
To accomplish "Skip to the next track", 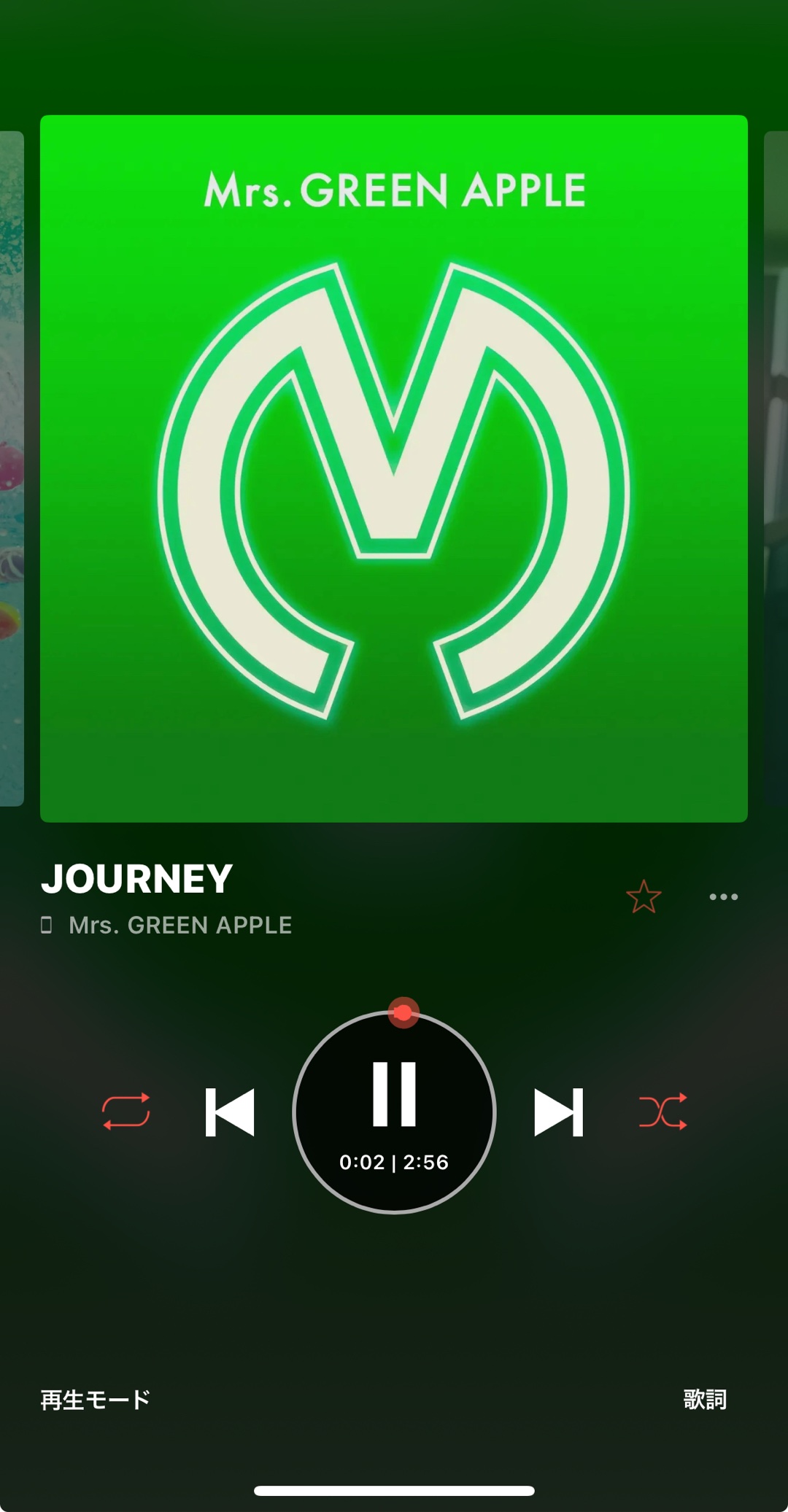I will point(558,1112).
